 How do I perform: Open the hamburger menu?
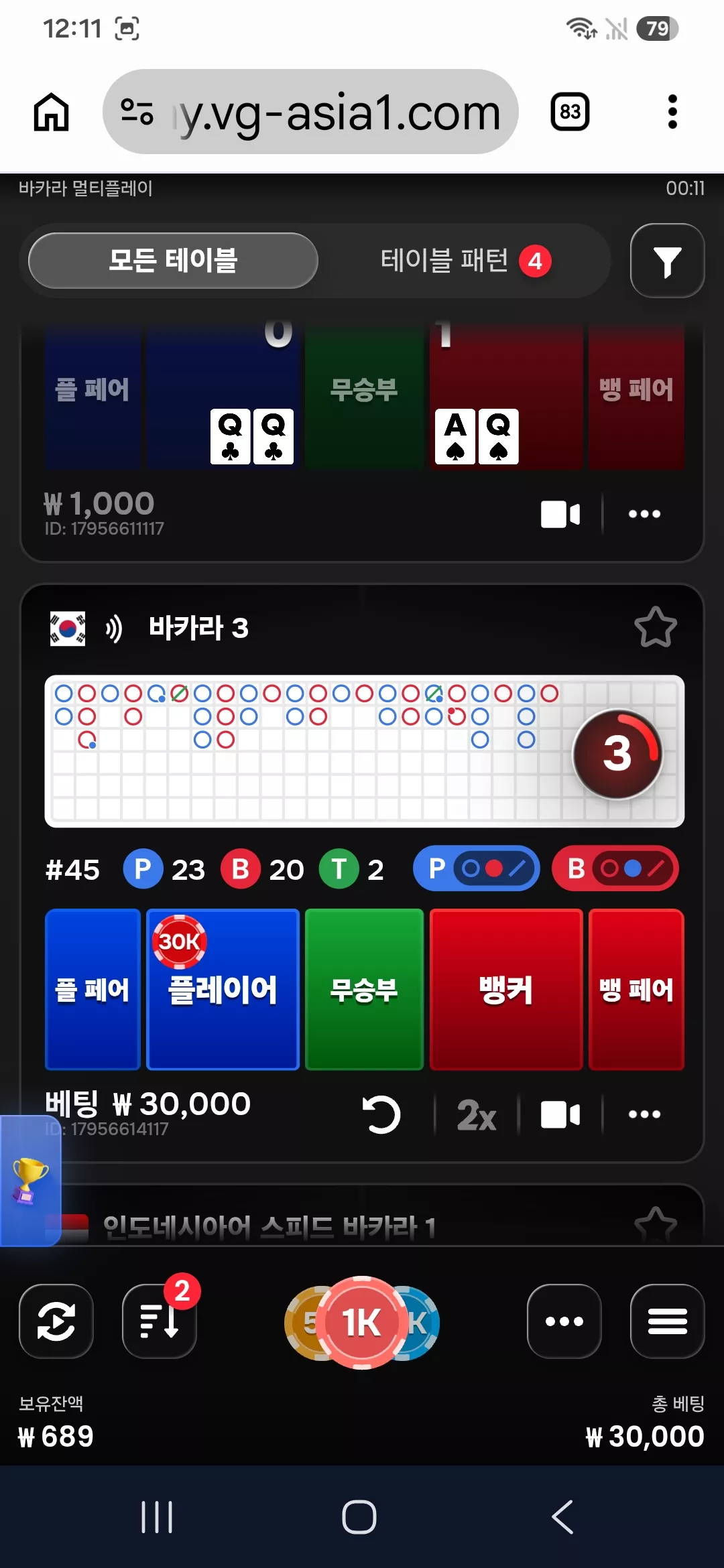pyautogui.click(x=667, y=1321)
